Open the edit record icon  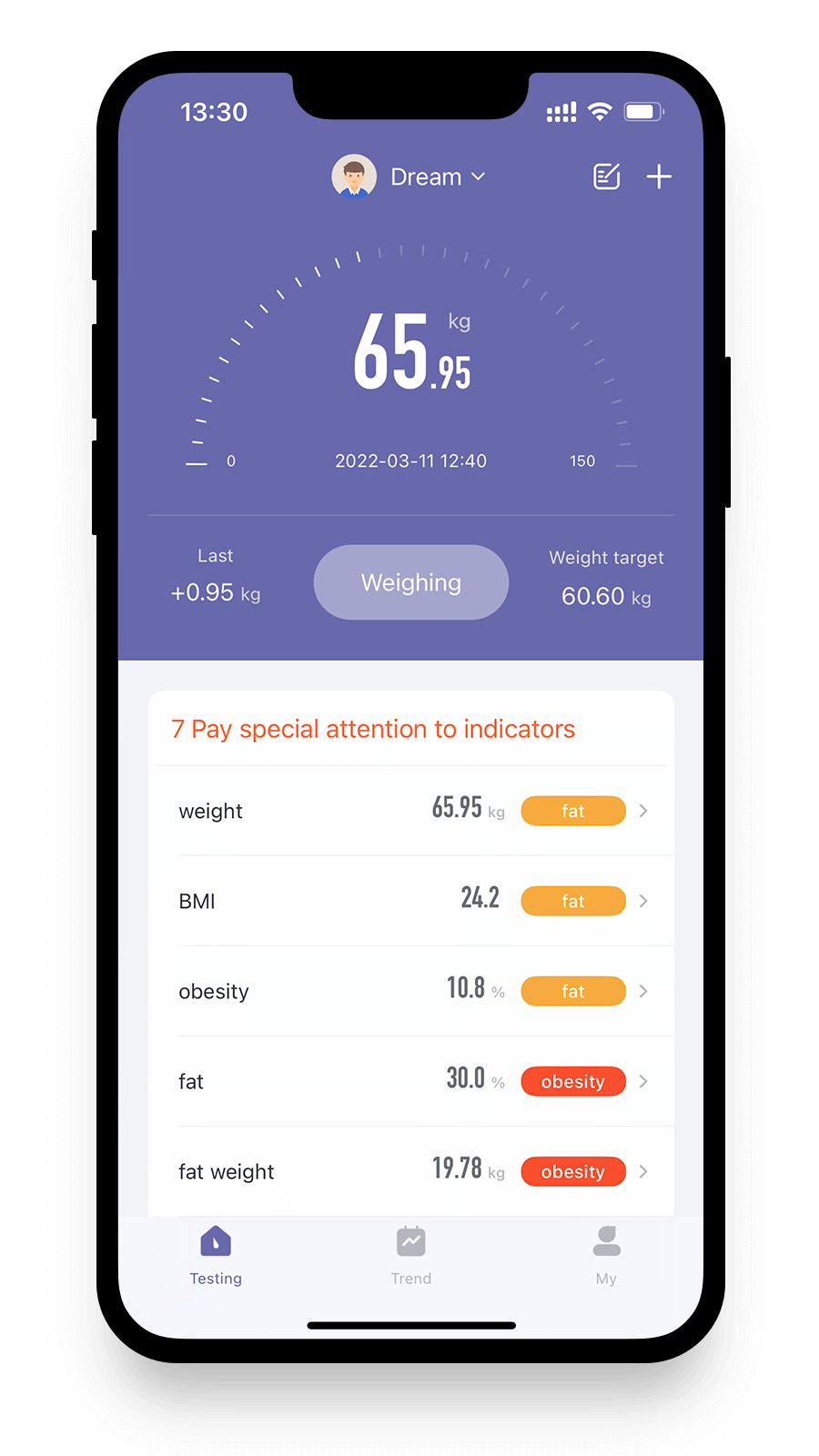click(x=607, y=177)
